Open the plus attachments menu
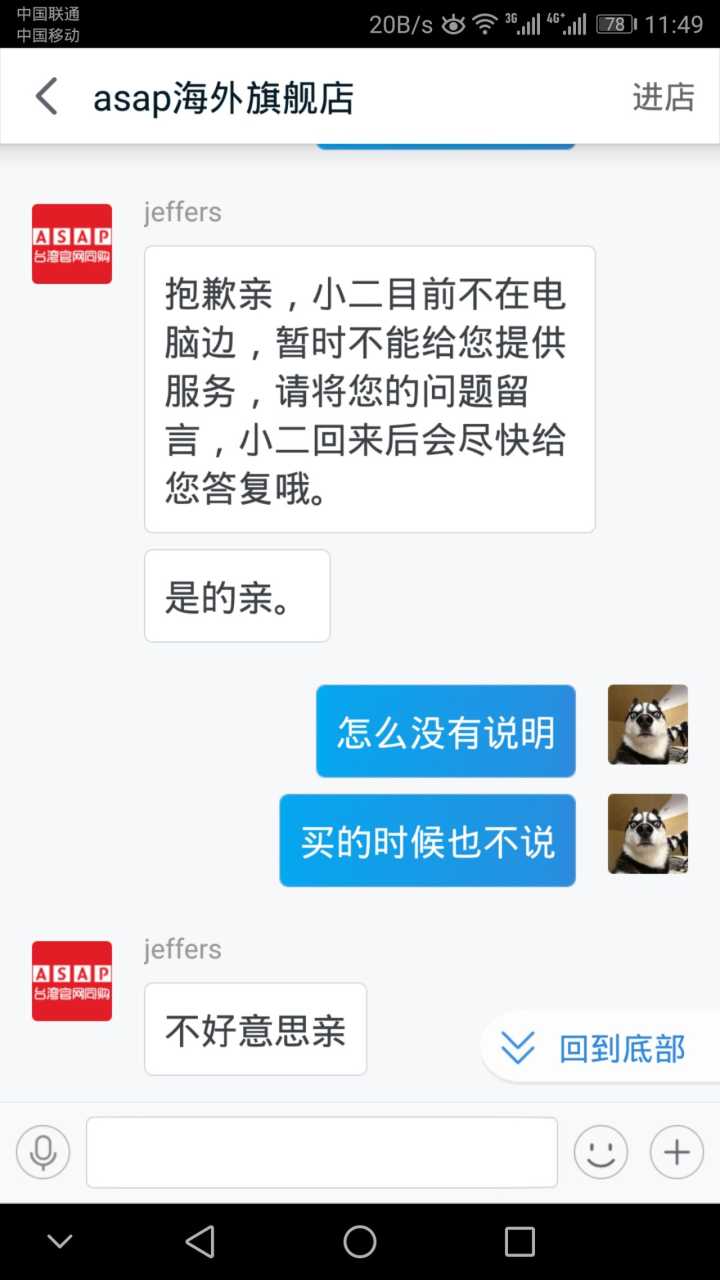Screen dimensions: 720x1280 [677, 1153]
